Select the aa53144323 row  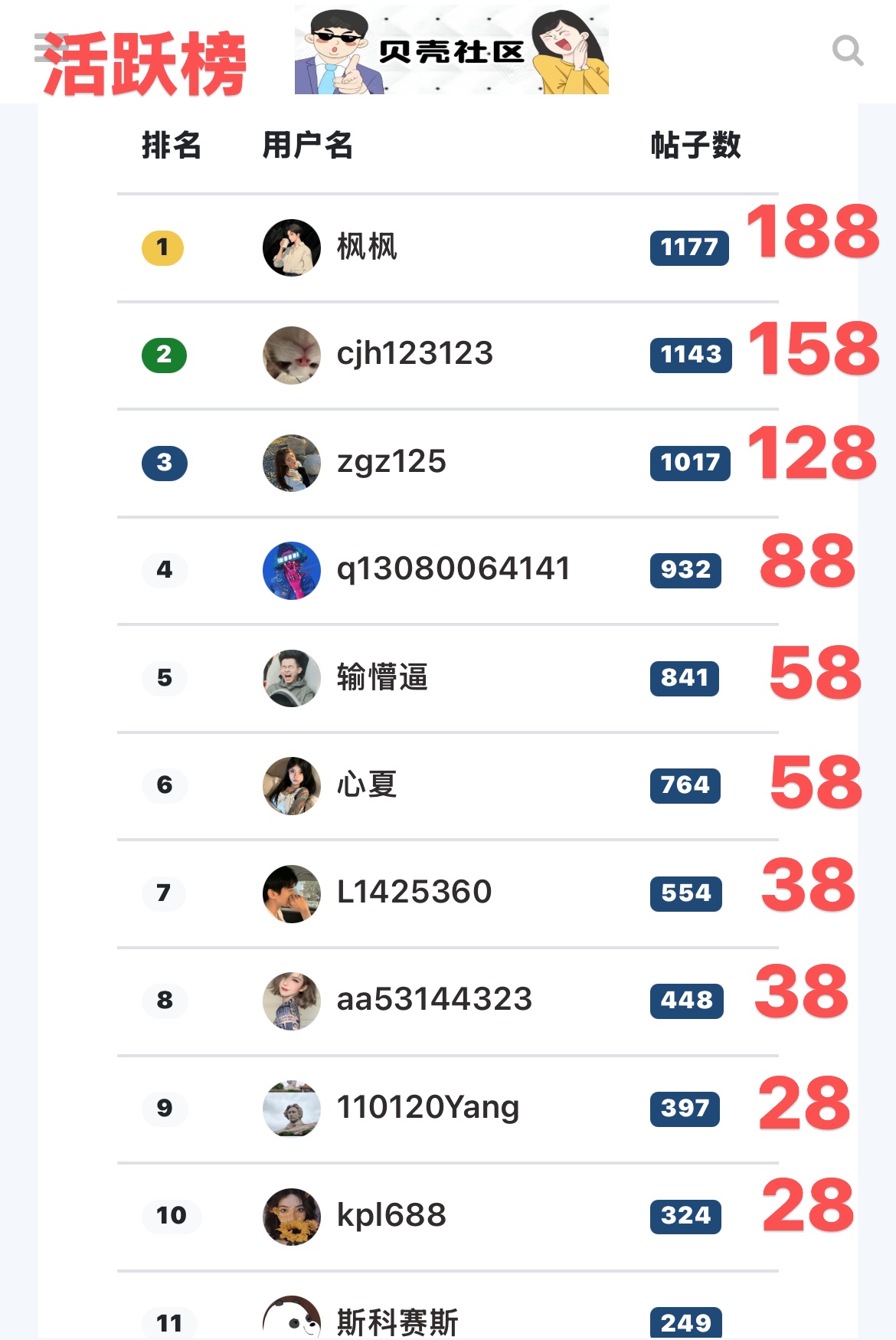[x=433, y=1000]
